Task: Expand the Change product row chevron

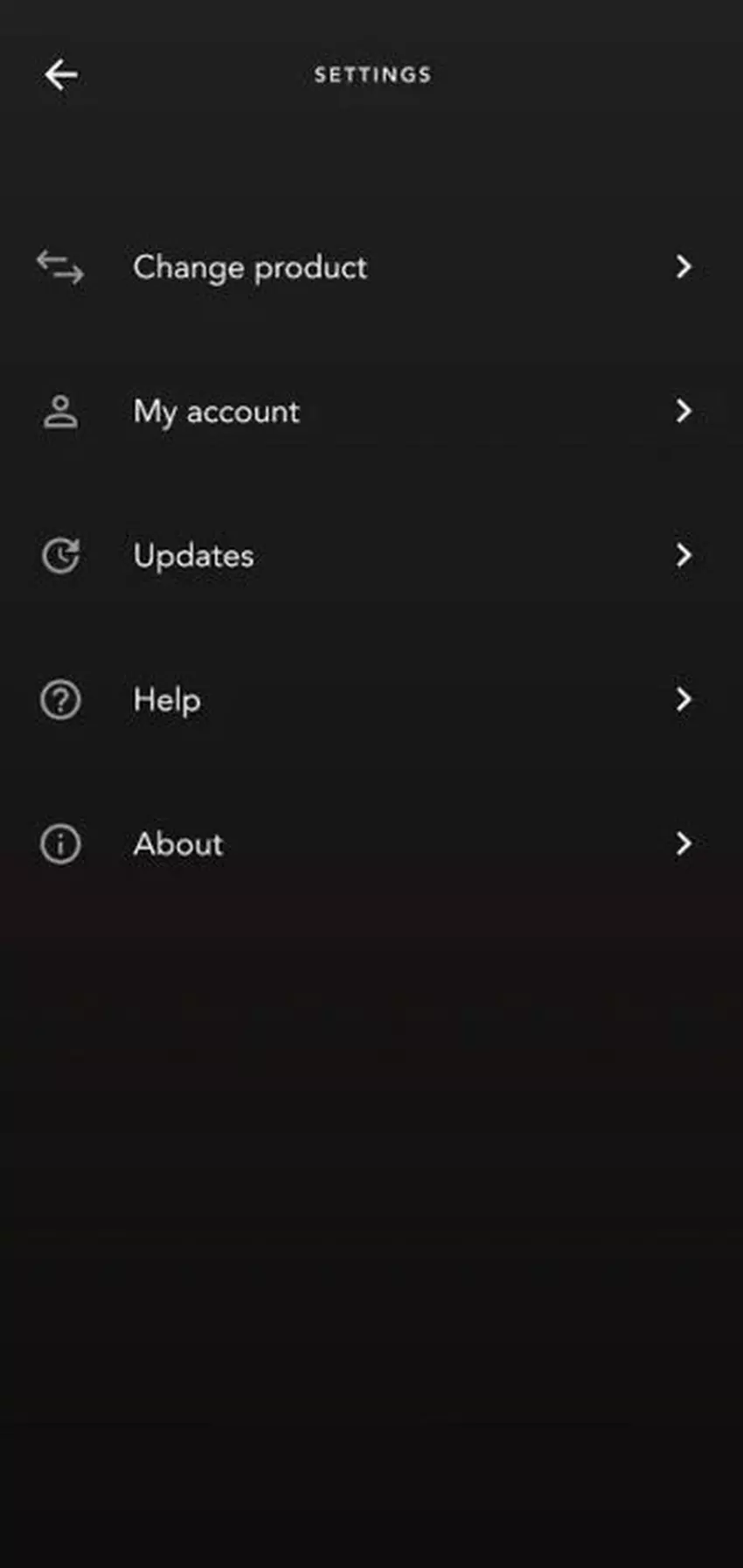Action: (x=684, y=267)
